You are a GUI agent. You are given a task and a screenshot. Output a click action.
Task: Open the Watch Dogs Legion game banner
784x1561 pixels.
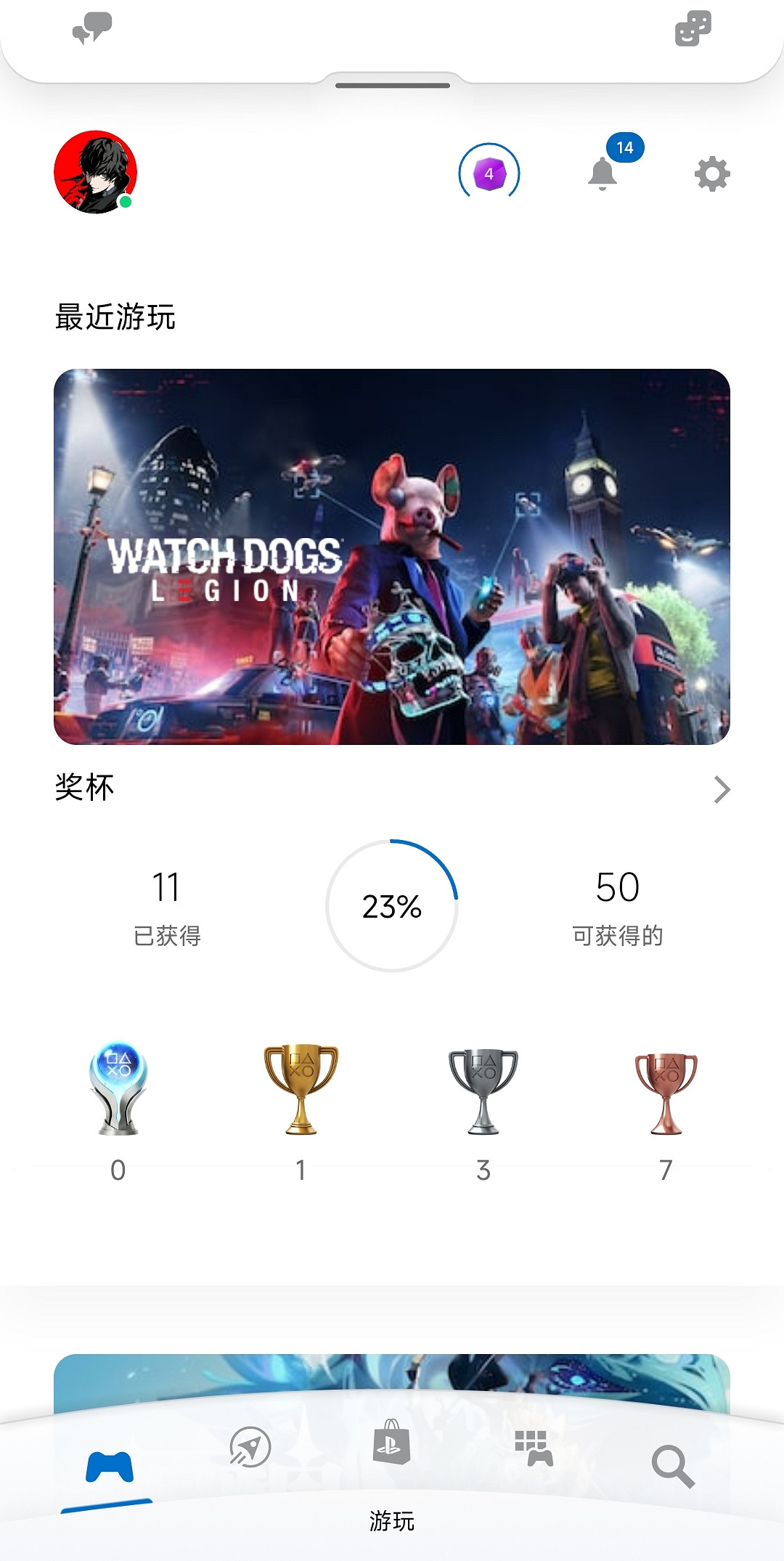click(392, 557)
